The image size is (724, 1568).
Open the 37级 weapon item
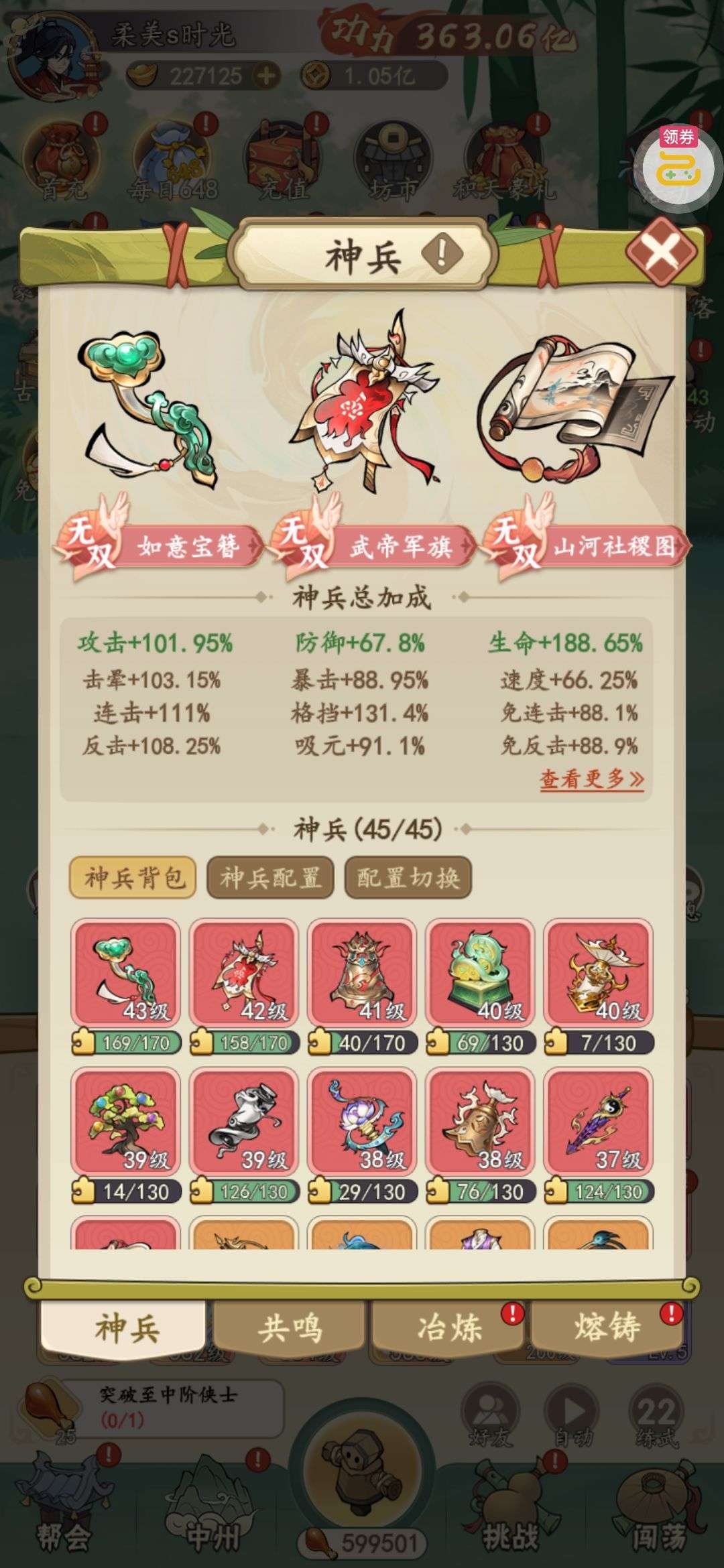coord(598,1122)
